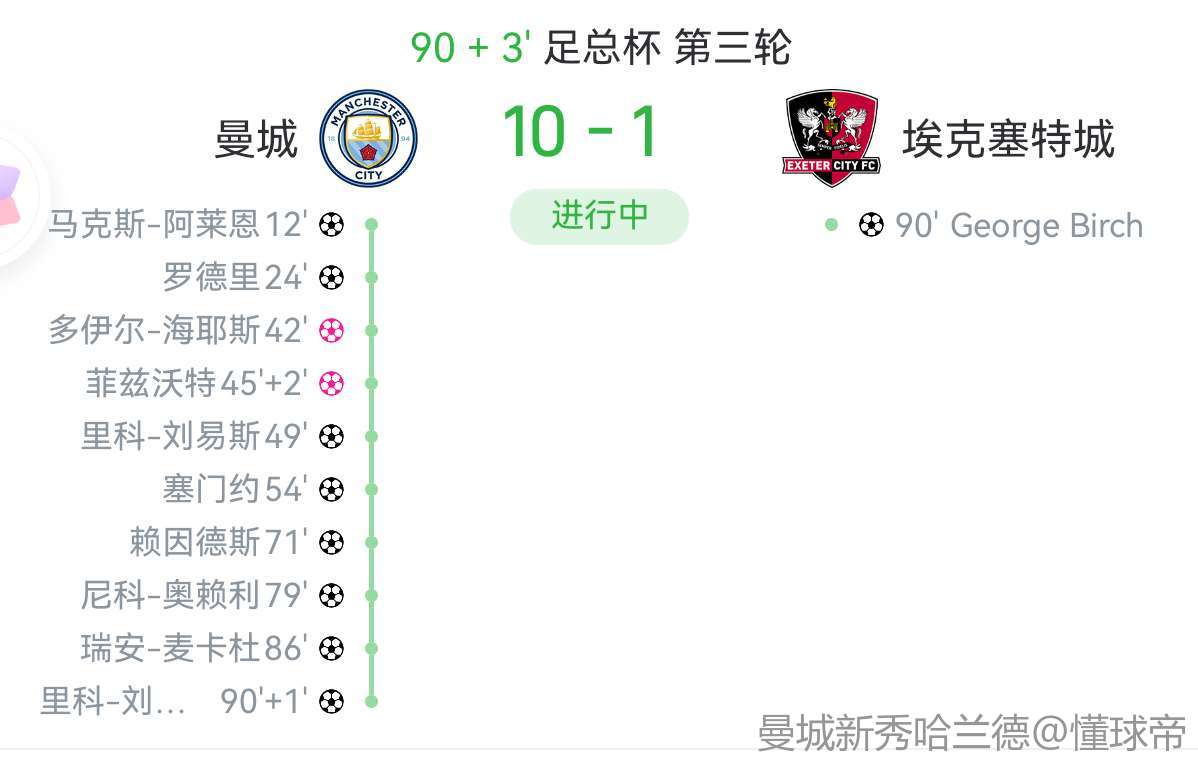This screenshot has height=766, width=1198.
Task: Open the Manchester City team page
Action: (368, 137)
